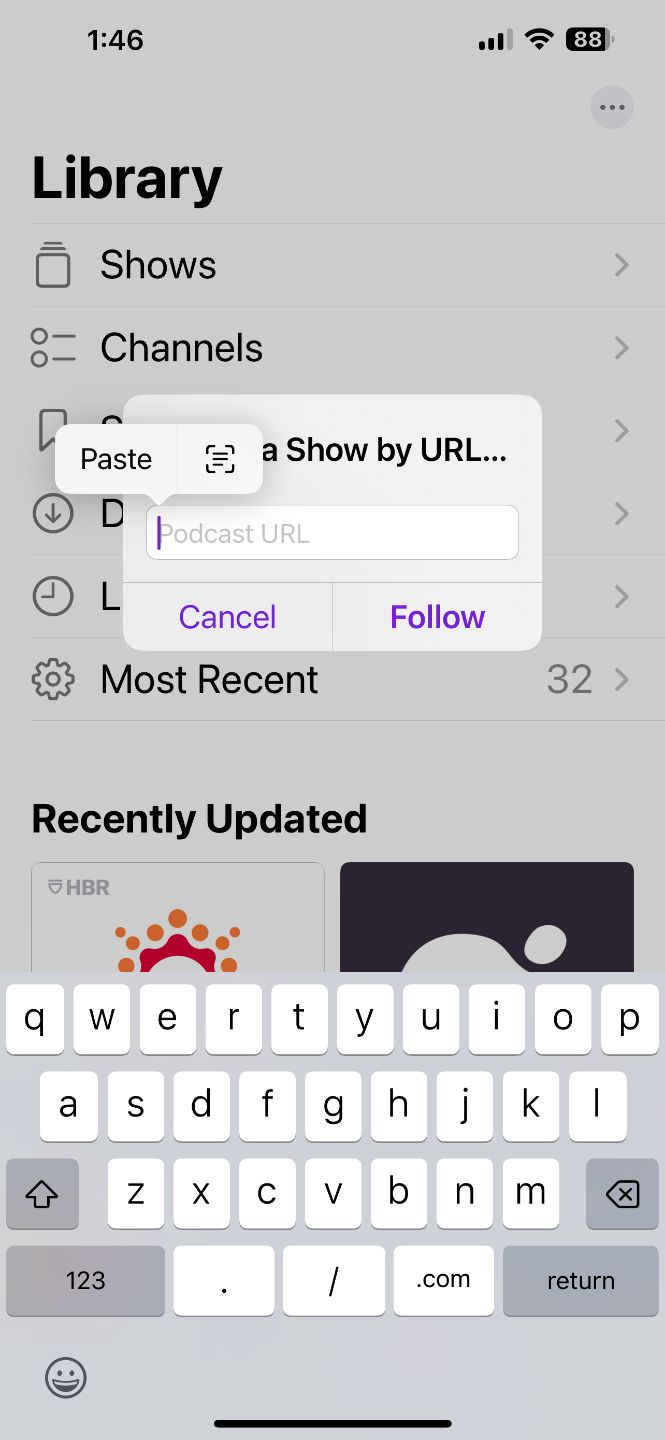Focus the Podcast URL text field
This screenshot has width=665, height=1440.
tap(332, 533)
